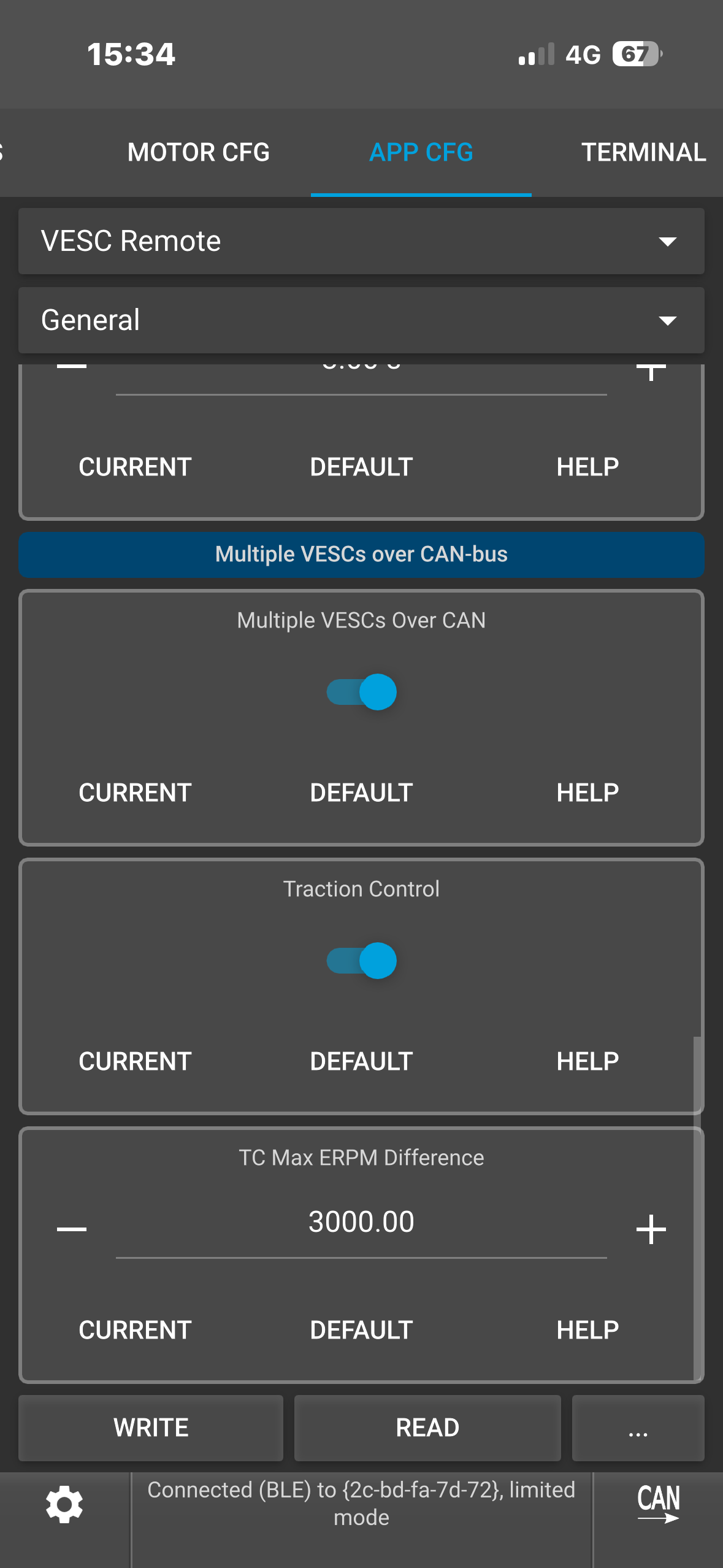Disable the Traction Control switch

click(362, 961)
